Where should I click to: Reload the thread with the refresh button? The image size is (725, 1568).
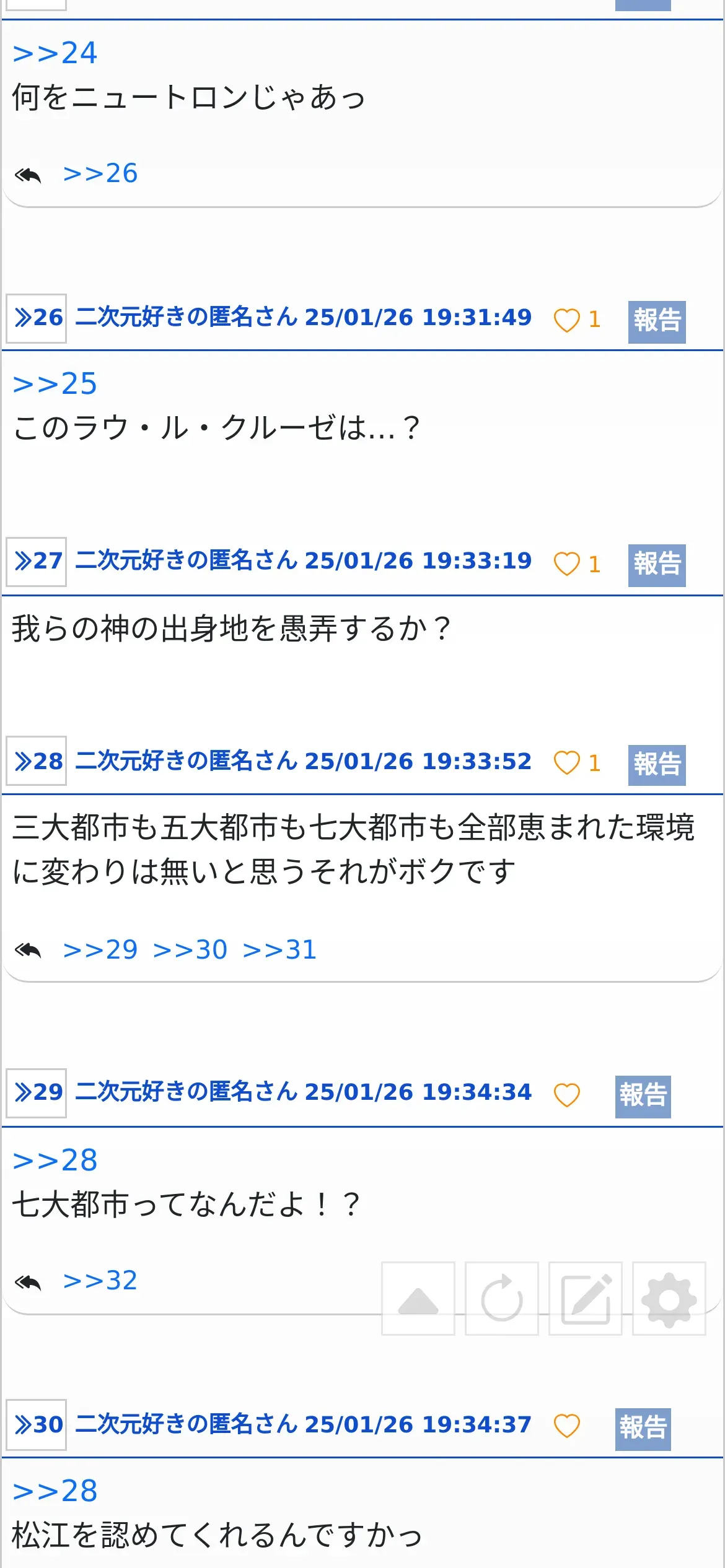point(502,1298)
